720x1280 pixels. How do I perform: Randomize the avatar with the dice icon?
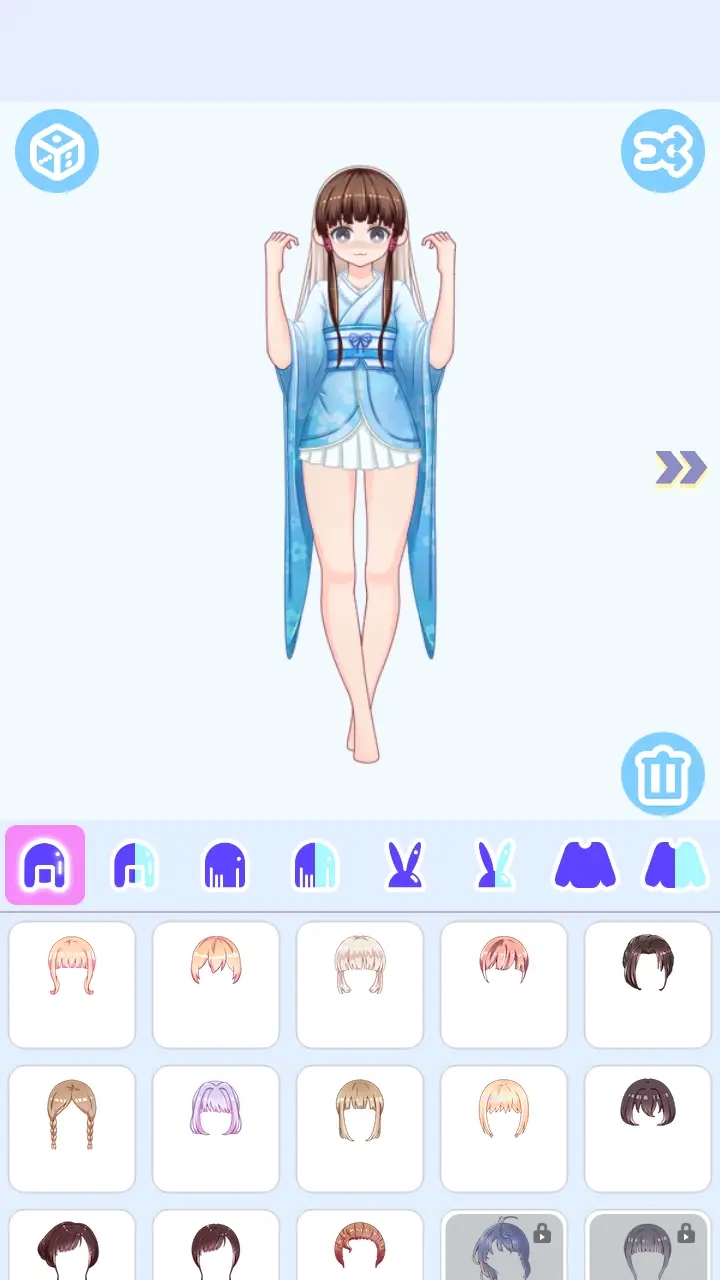tap(57, 148)
